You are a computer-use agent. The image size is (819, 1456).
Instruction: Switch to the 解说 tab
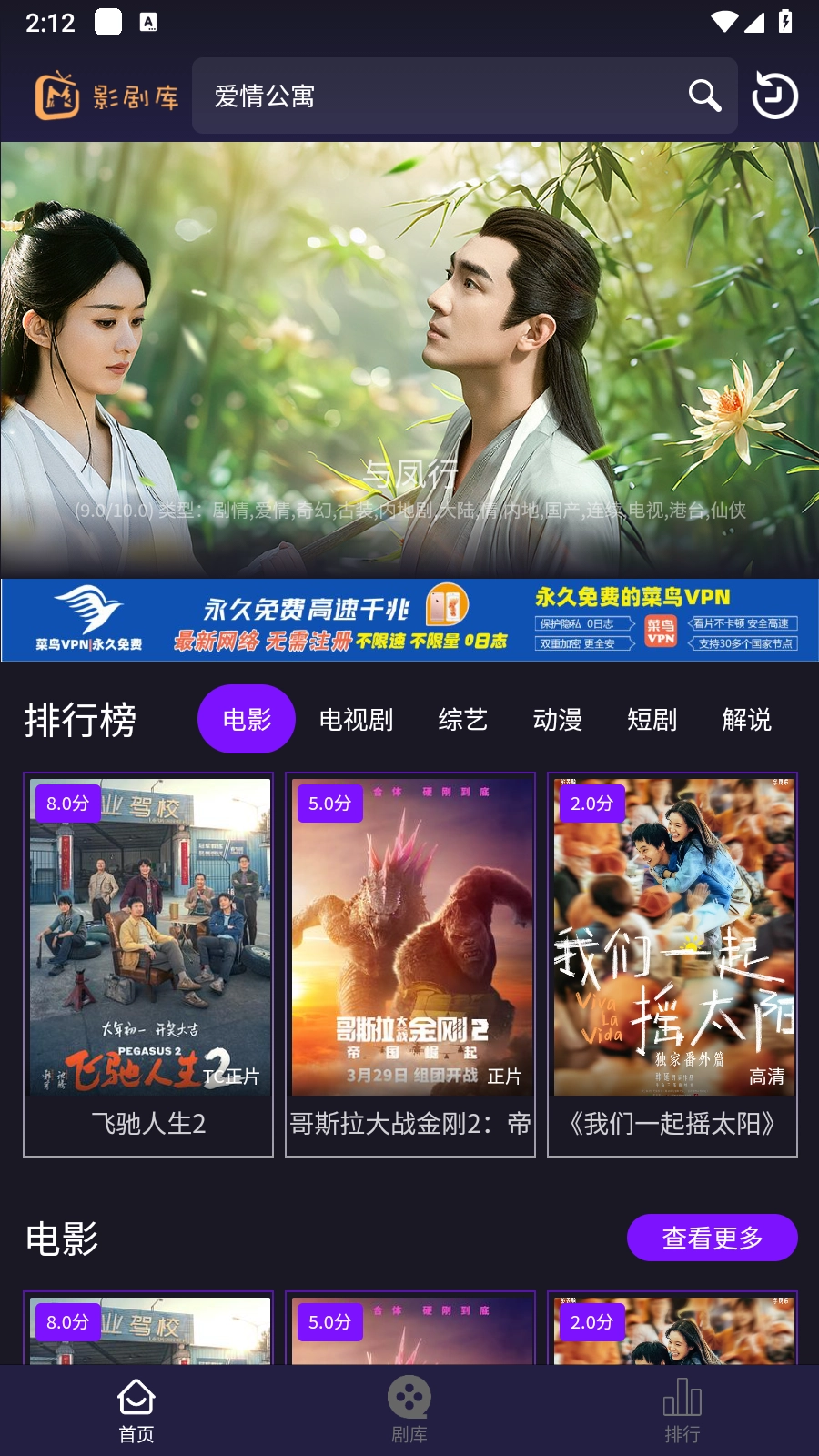pos(748,720)
